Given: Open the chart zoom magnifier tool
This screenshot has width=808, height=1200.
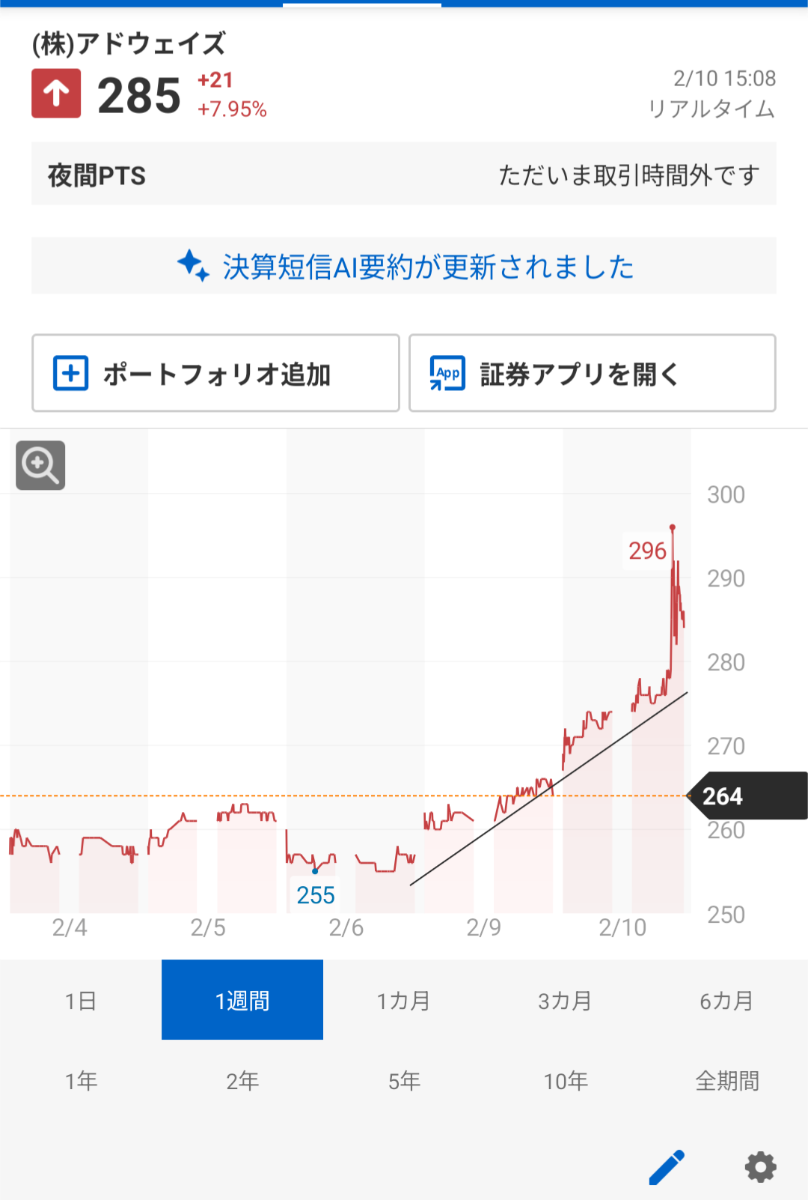Looking at the screenshot, I should pyautogui.click(x=39, y=466).
